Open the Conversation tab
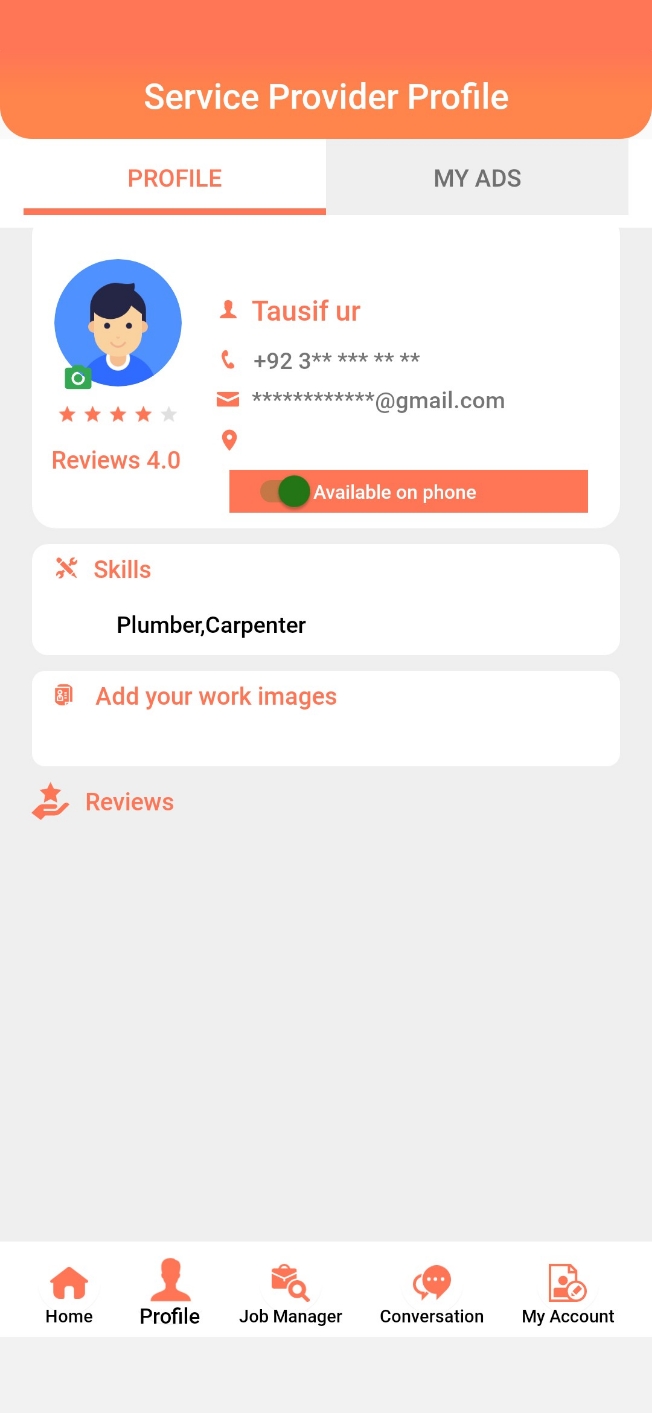The height and width of the screenshot is (1413, 652). [x=431, y=1295]
